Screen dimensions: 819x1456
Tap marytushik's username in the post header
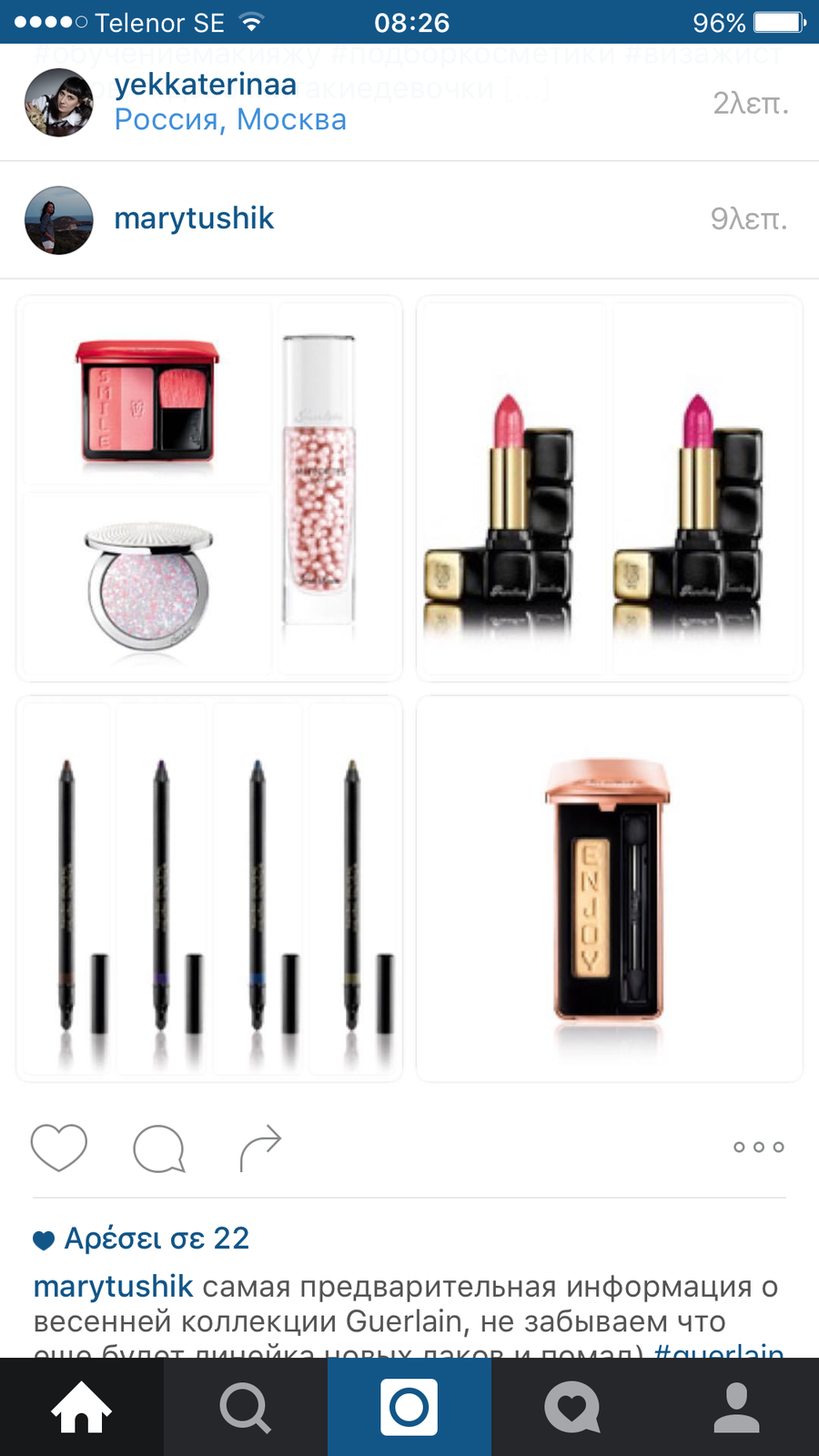(194, 218)
